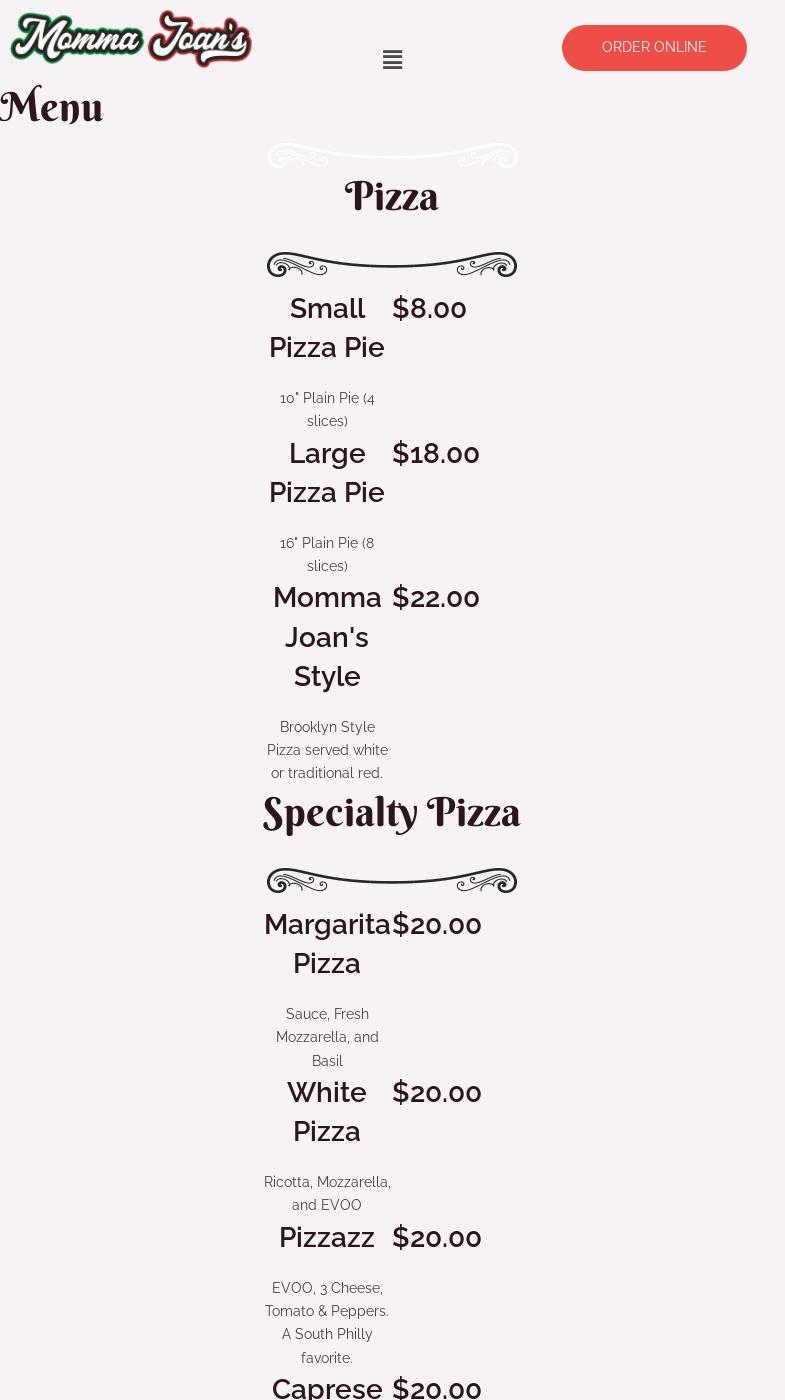Open the hamburger navigation menu
This screenshot has width=785, height=1400.
(392, 60)
